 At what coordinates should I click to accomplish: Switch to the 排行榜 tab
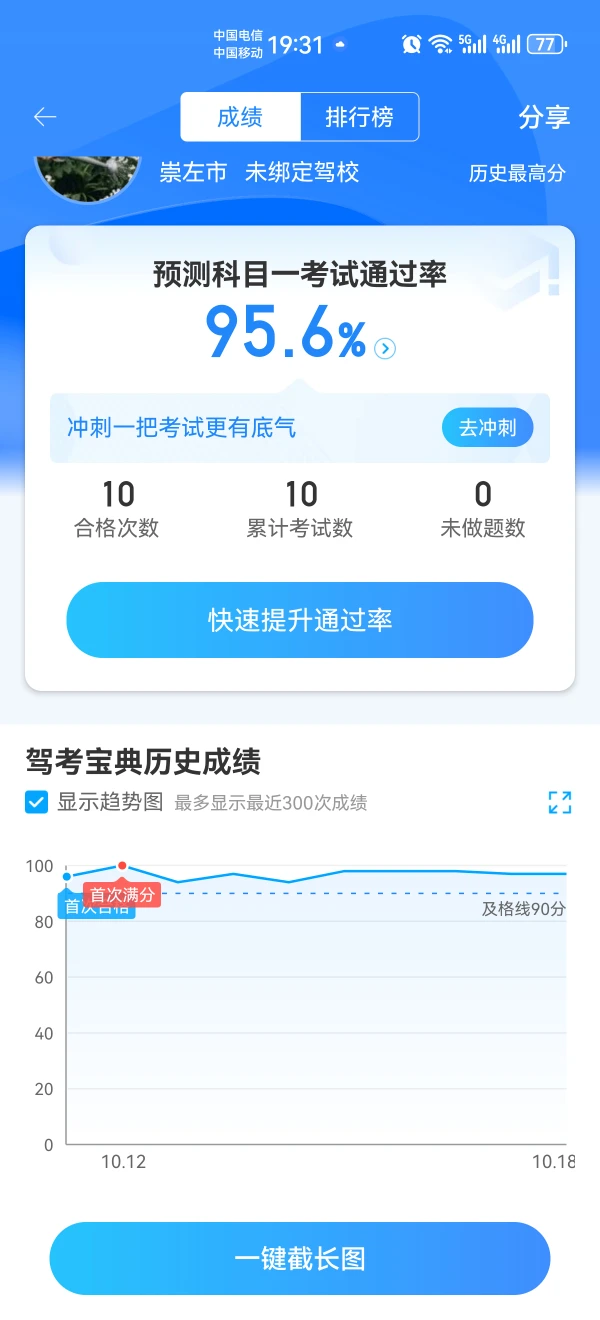coord(359,117)
